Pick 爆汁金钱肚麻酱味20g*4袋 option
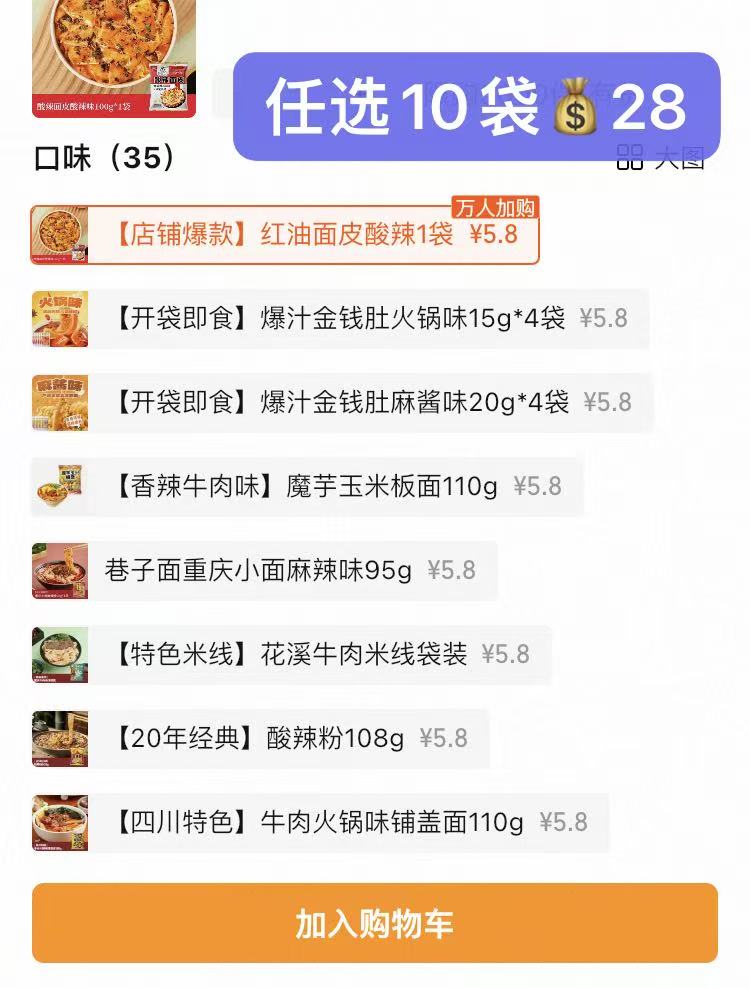The width and height of the screenshot is (750, 988). click(x=342, y=403)
